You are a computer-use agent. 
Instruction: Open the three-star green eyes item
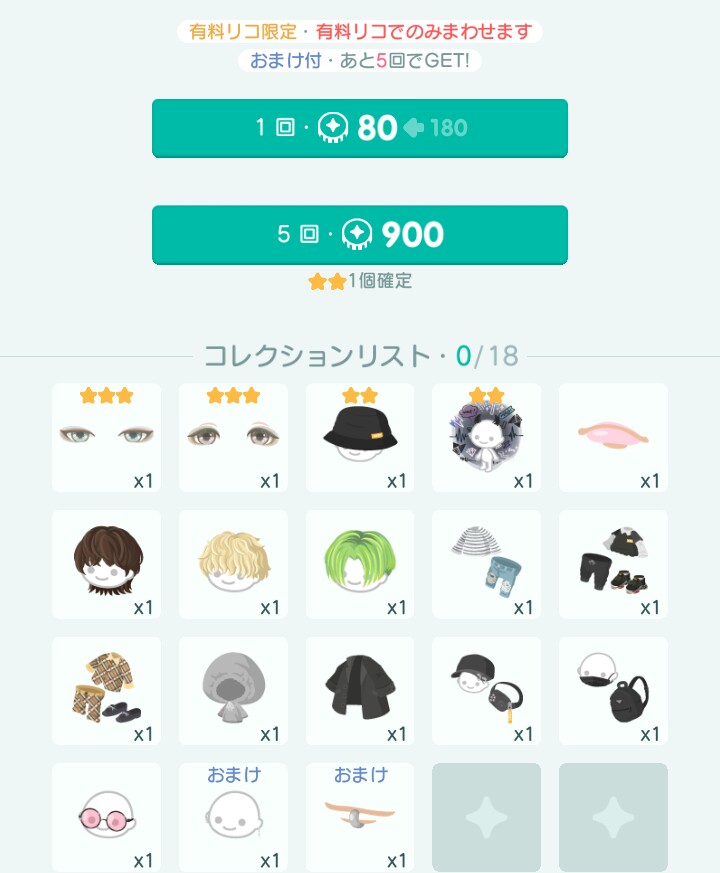coord(106,437)
